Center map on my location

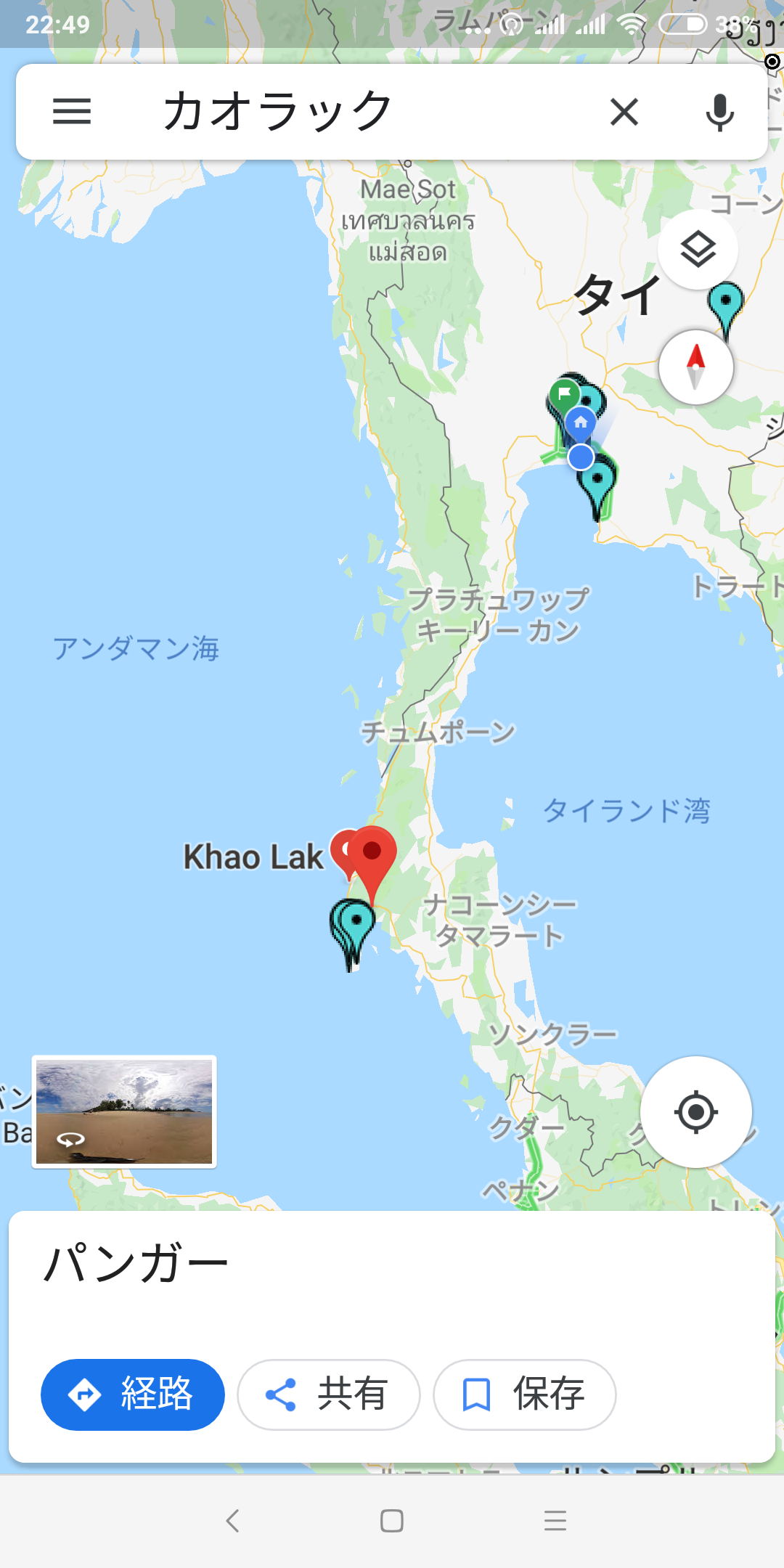click(695, 1111)
